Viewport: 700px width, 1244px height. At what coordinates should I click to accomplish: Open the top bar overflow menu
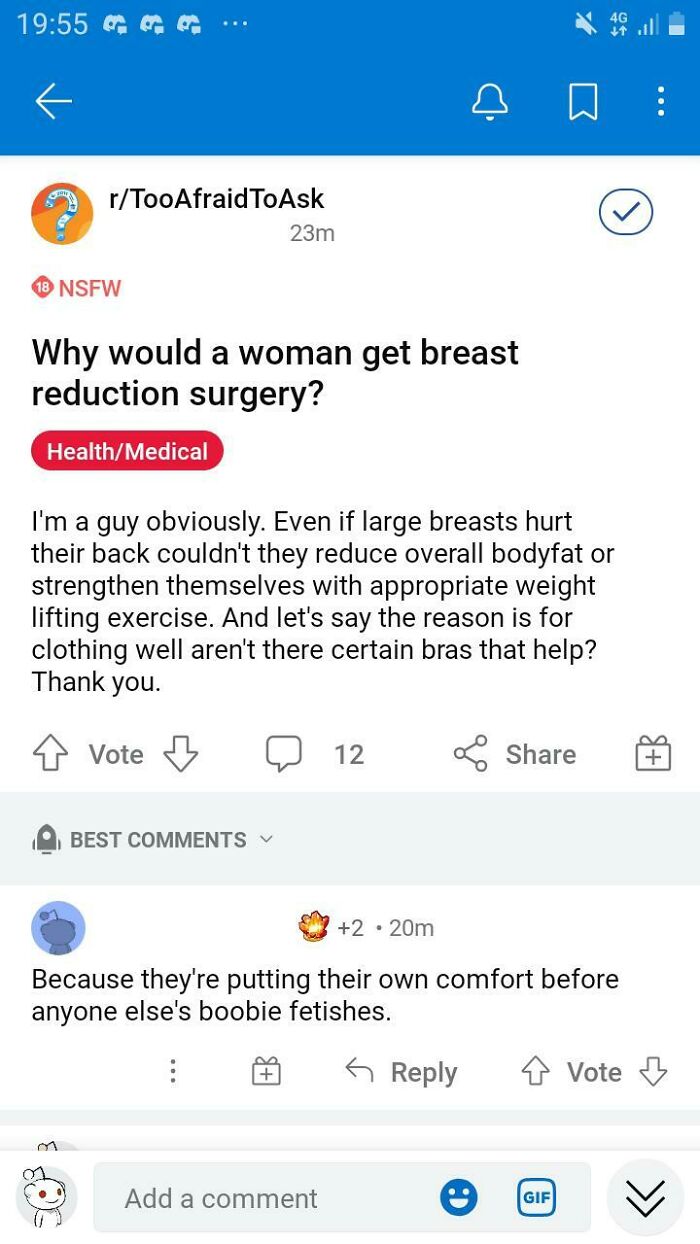tap(660, 101)
